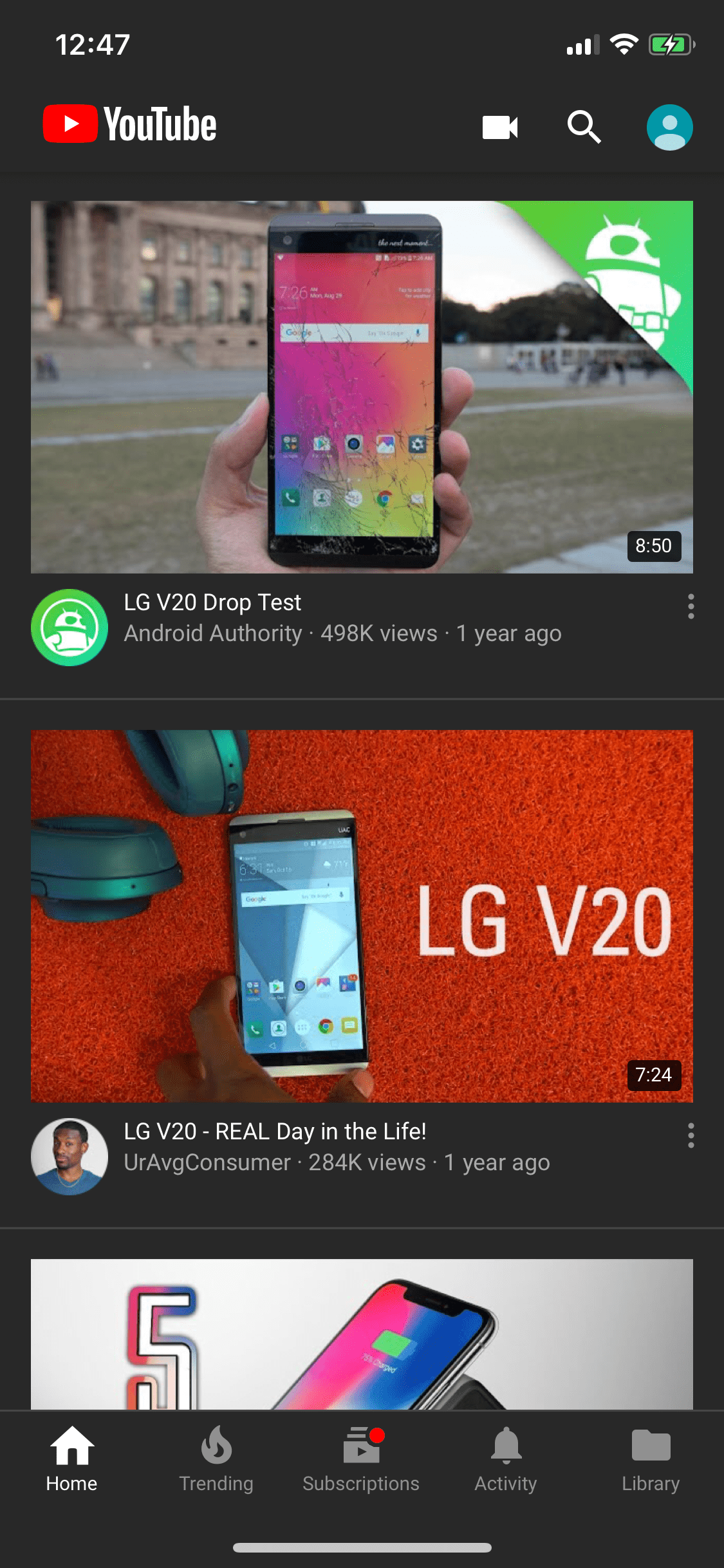Open the iPhone wireless charging video thumbnail
The image size is (724, 1568).
[362, 1334]
